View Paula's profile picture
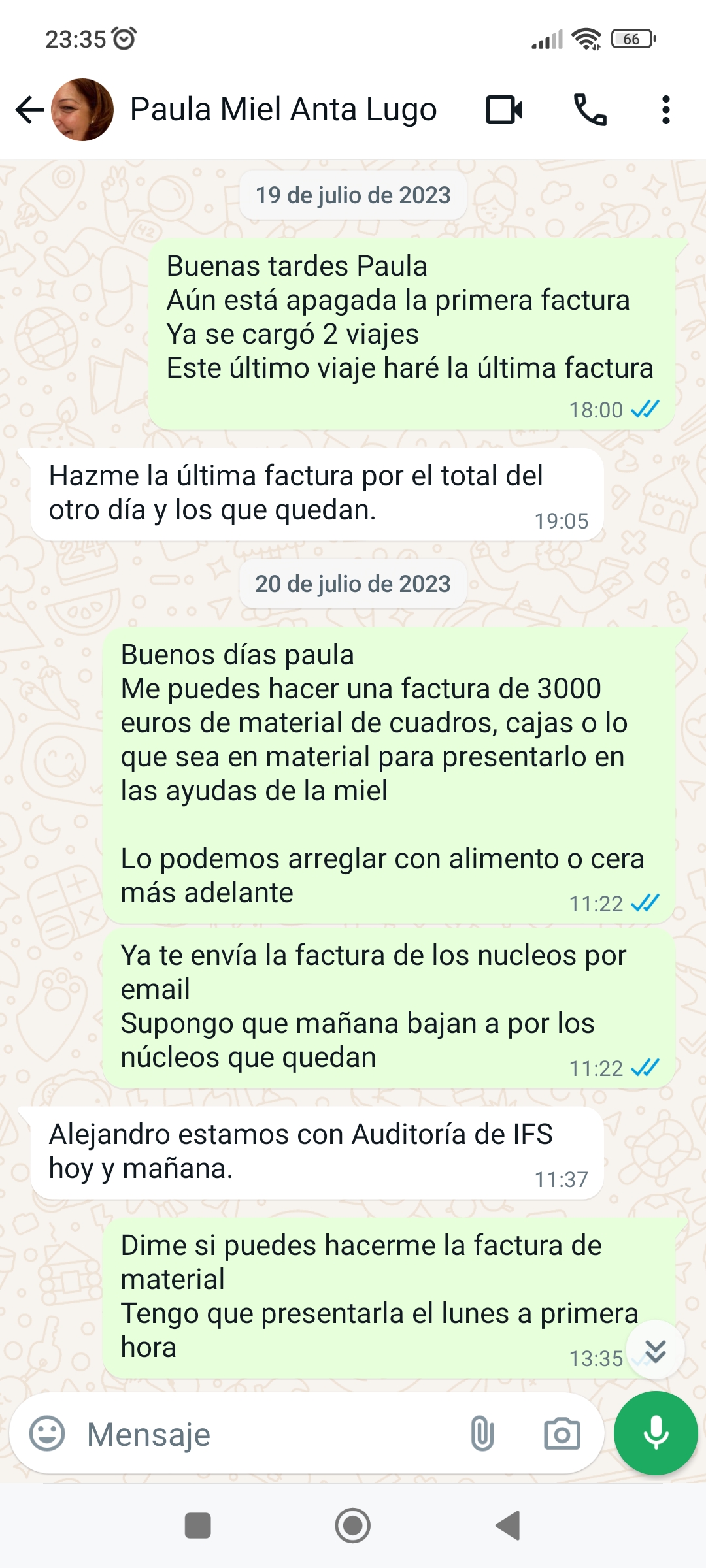 point(82,110)
